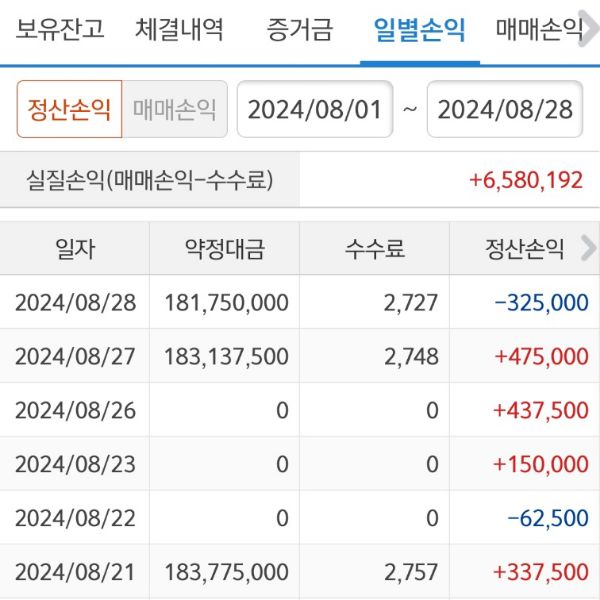This screenshot has height=600, width=600.
Task: Open the 체결내역 tab
Action: pos(179,29)
